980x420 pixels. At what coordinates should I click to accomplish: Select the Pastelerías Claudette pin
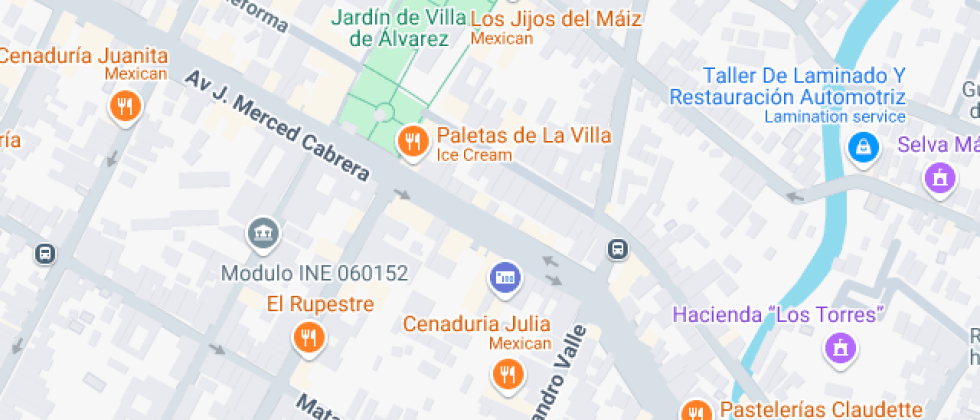tap(694, 411)
